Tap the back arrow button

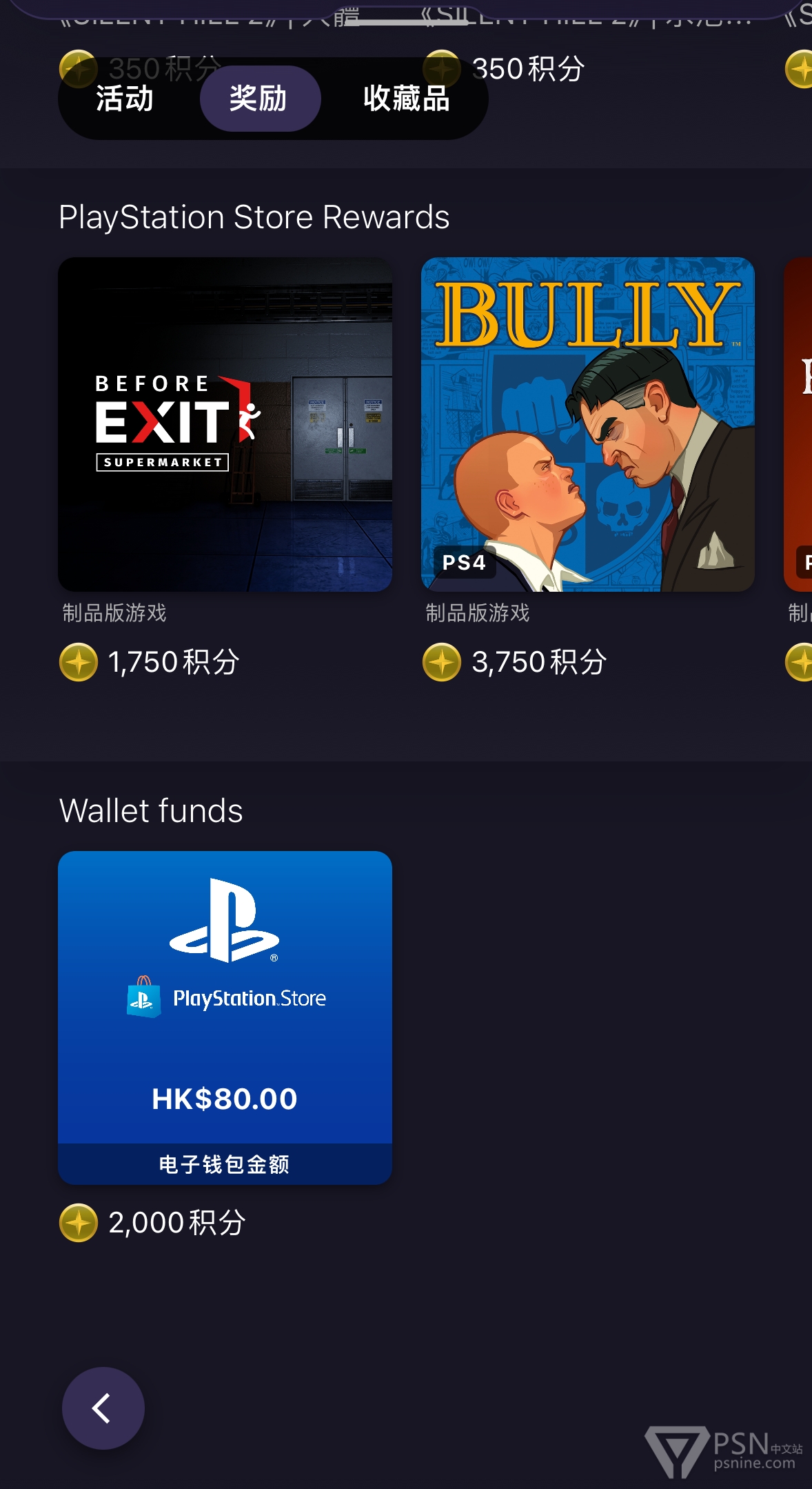tap(103, 1408)
